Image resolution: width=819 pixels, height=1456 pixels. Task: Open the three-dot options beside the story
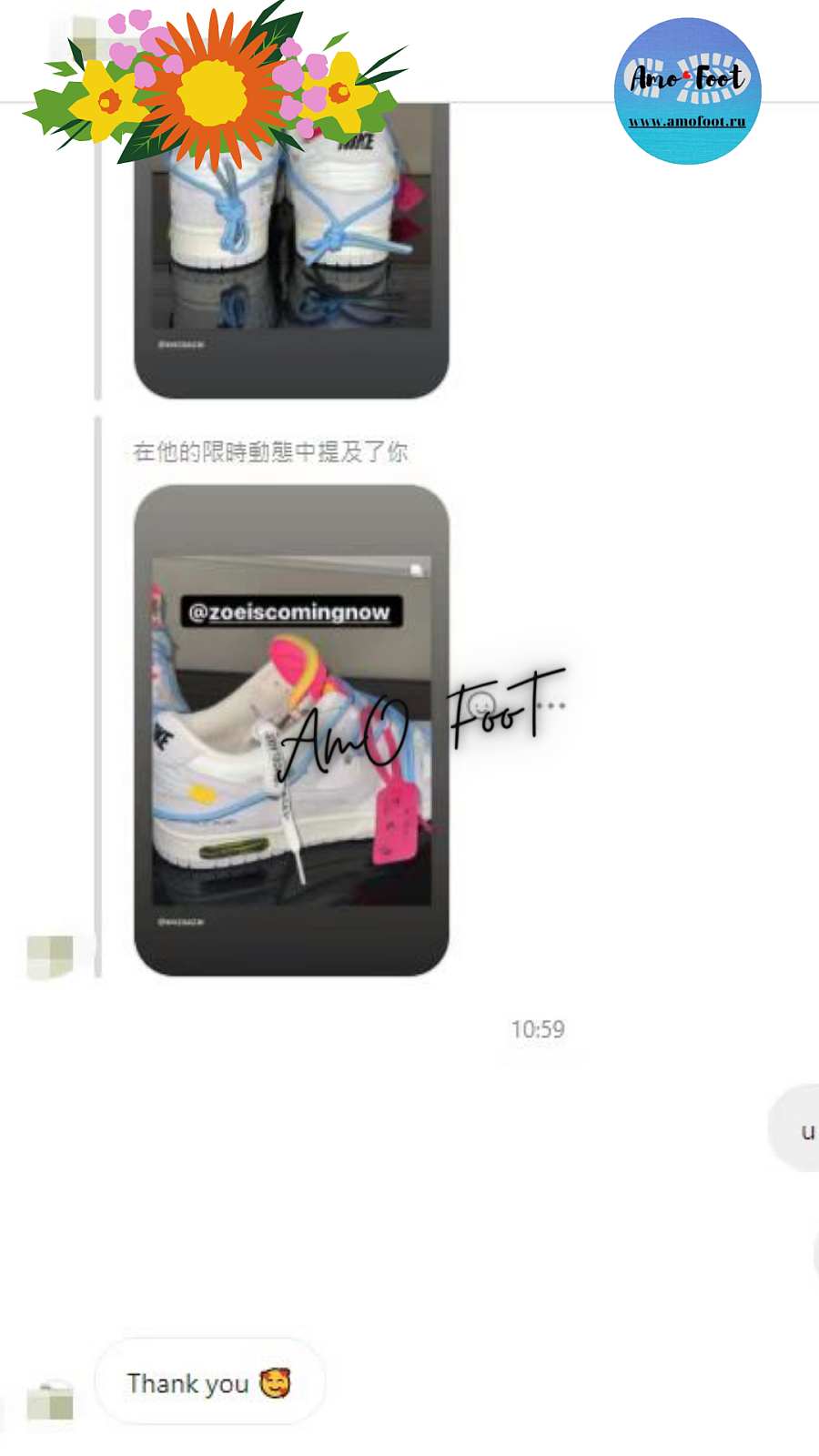point(551,705)
